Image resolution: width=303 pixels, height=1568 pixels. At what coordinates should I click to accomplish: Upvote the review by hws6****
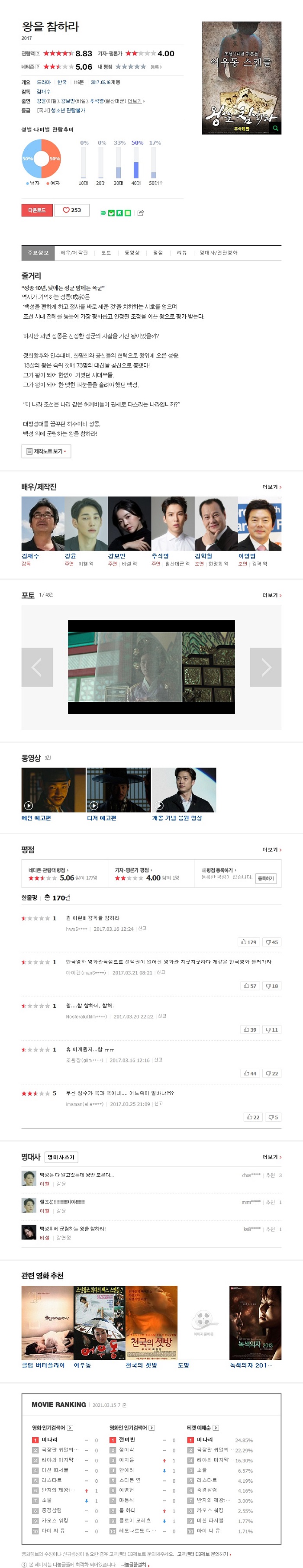tap(248, 942)
